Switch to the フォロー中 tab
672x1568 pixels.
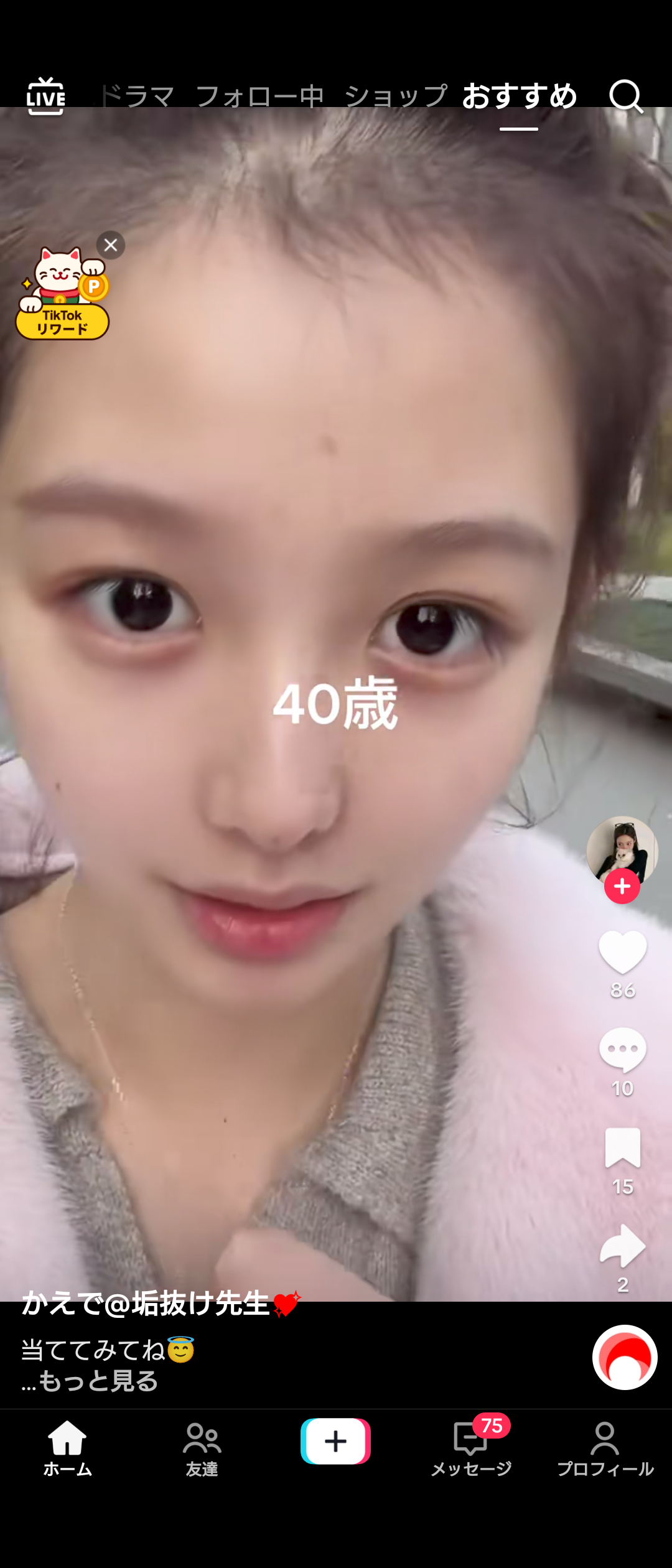[259, 96]
